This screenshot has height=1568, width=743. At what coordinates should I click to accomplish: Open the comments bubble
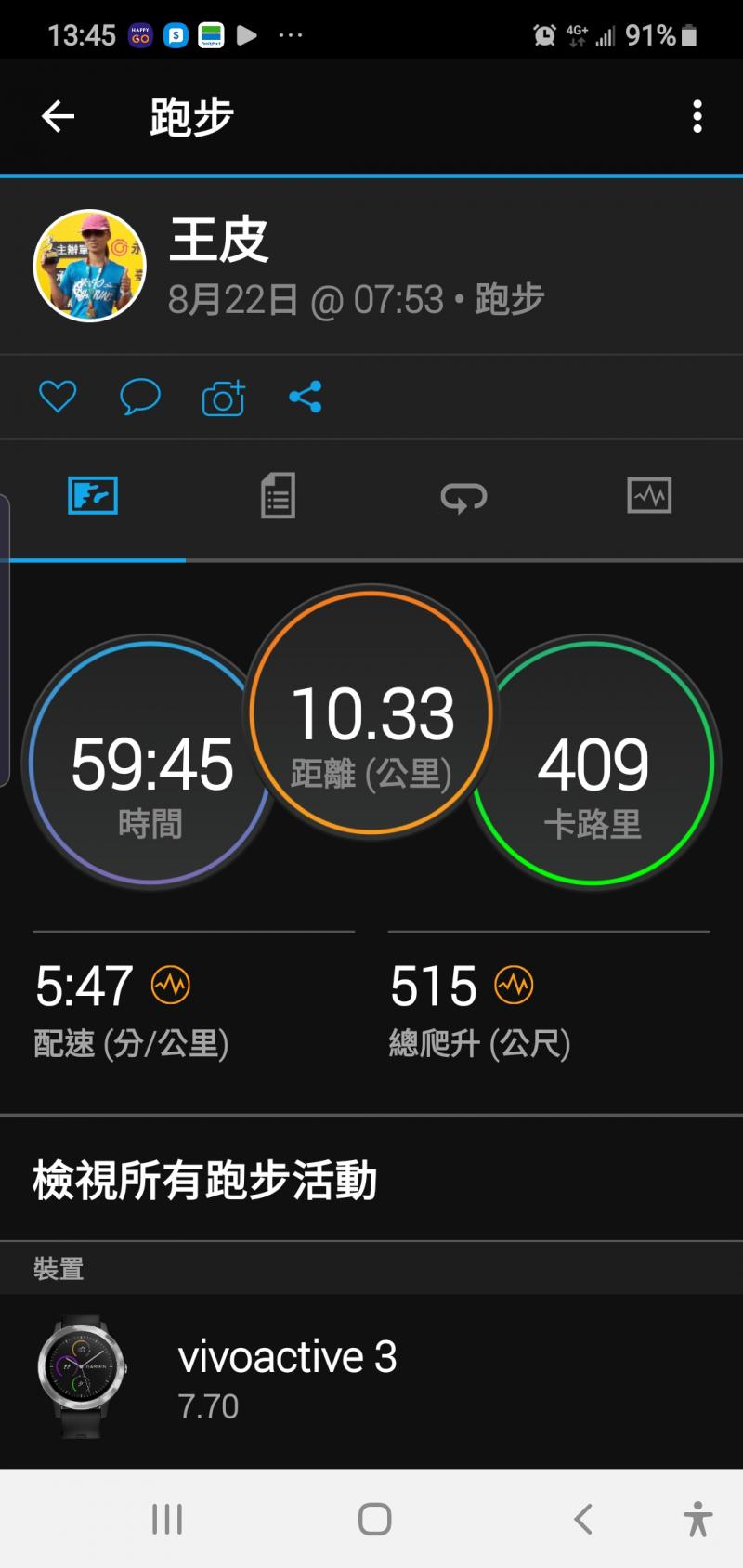tap(140, 398)
